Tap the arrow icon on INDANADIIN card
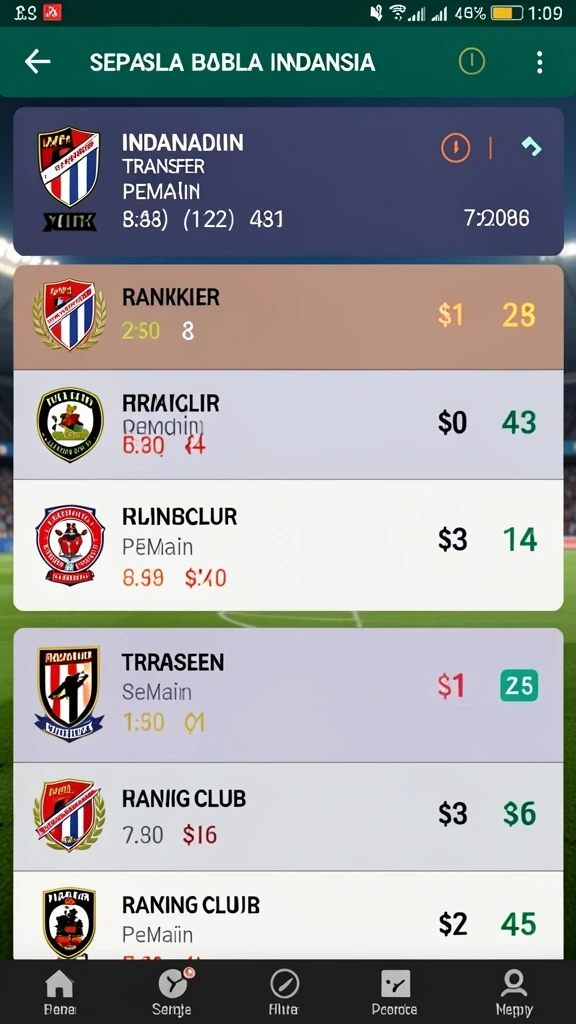This screenshot has height=1024, width=576. tap(532, 148)
